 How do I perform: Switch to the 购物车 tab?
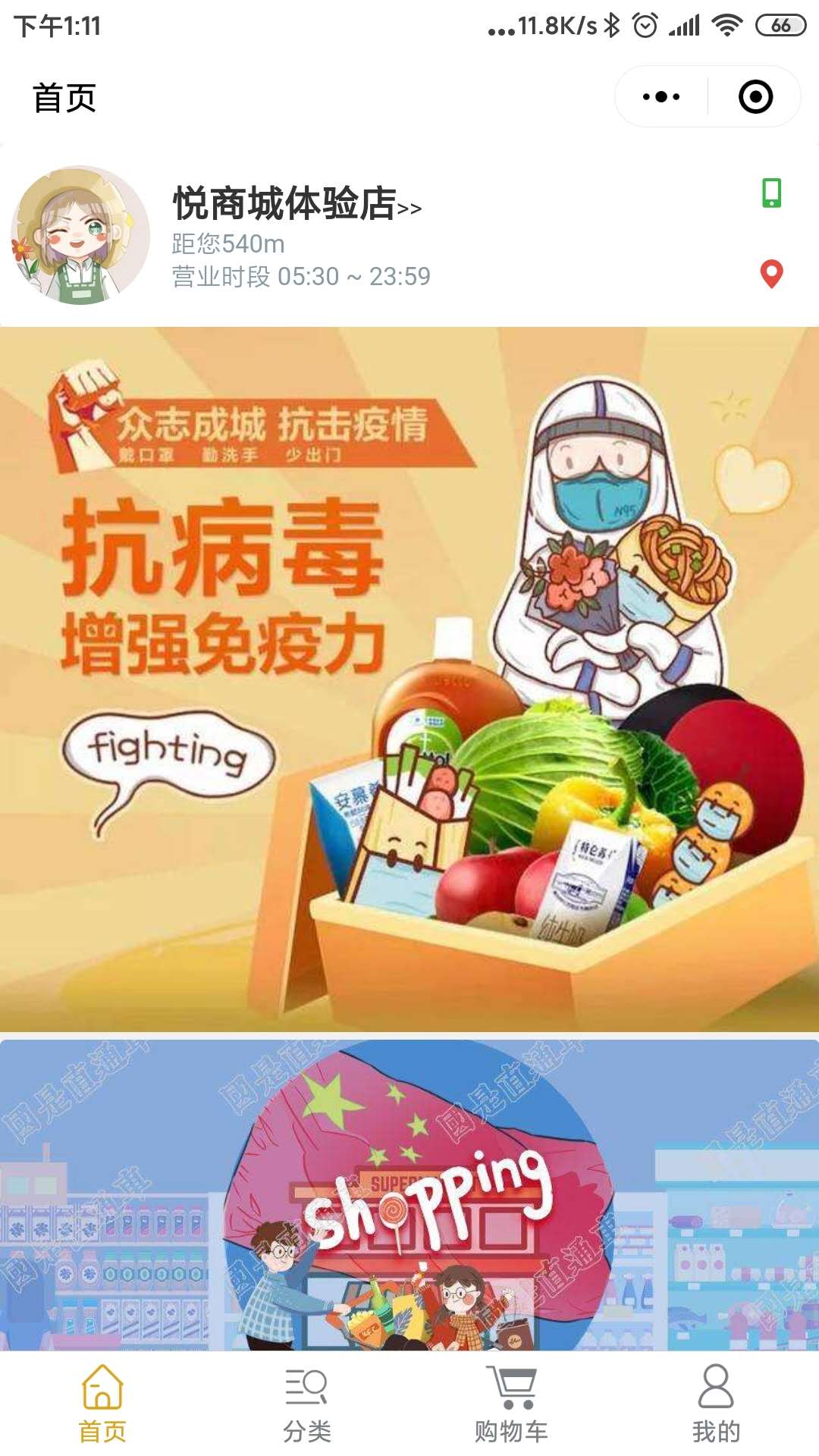coord(511,1404)
